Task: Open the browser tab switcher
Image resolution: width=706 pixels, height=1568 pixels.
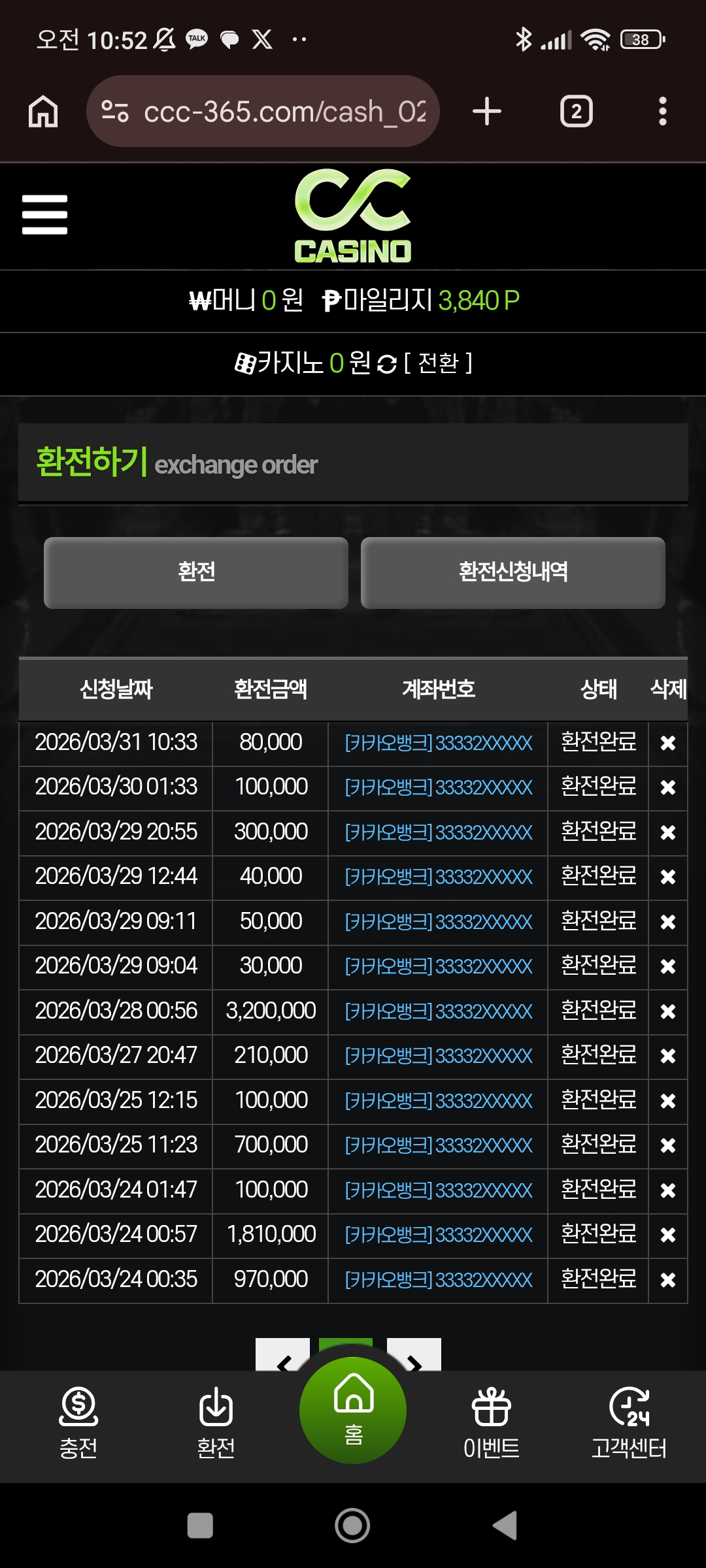Action: coord(576,111)
